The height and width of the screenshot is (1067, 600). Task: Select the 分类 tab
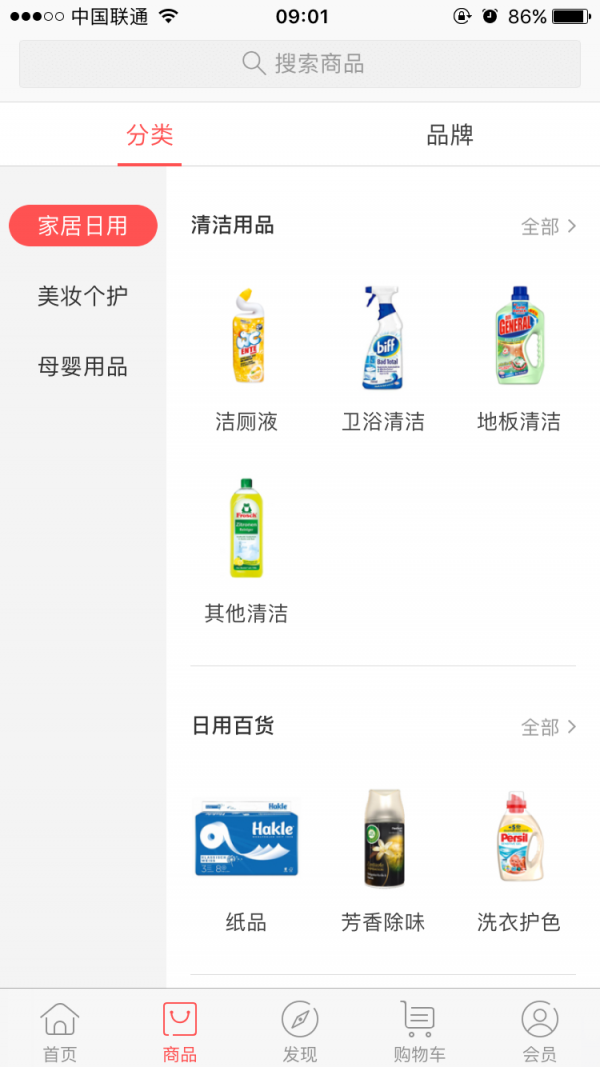pyautogui.click(x=150, y=135)
